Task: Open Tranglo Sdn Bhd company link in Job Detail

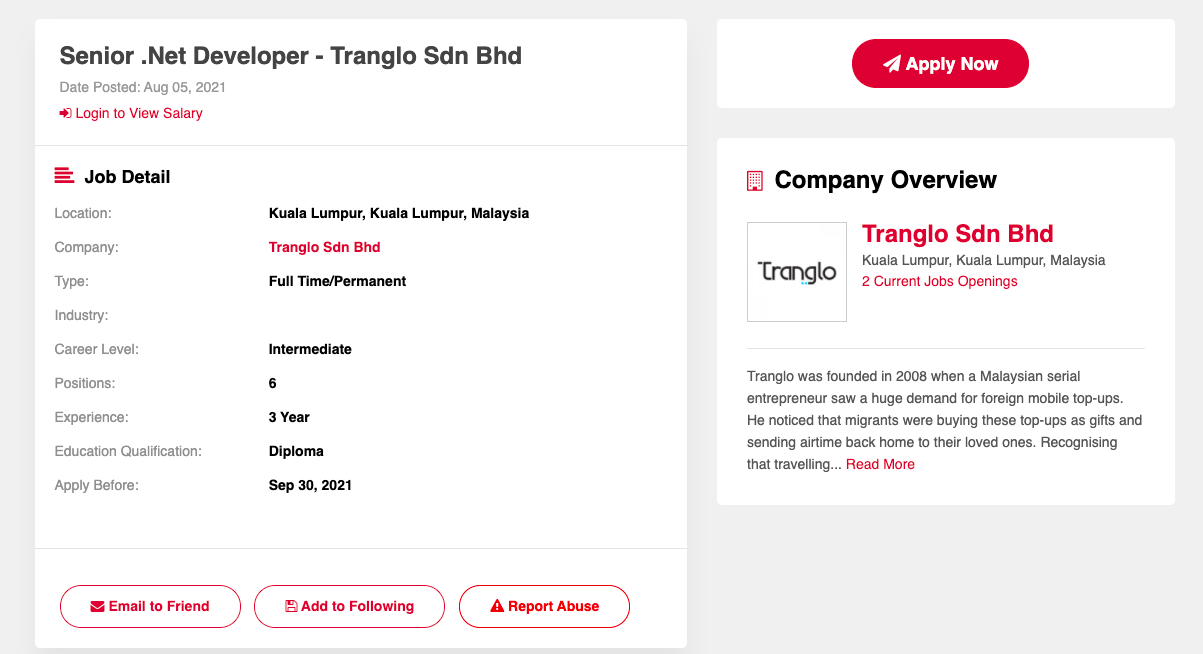Action: click(x=324, y=247)
